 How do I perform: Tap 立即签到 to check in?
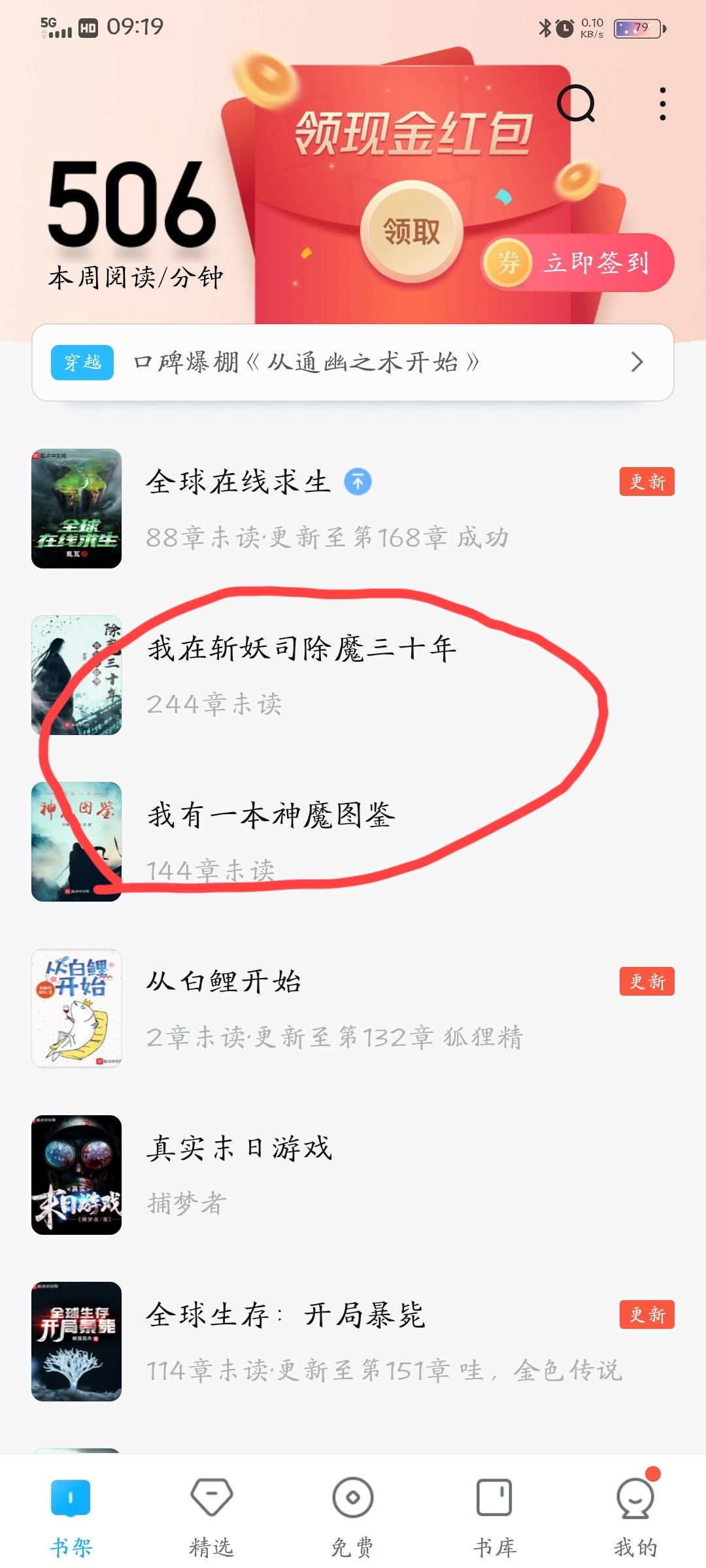(x=578, y=263)
